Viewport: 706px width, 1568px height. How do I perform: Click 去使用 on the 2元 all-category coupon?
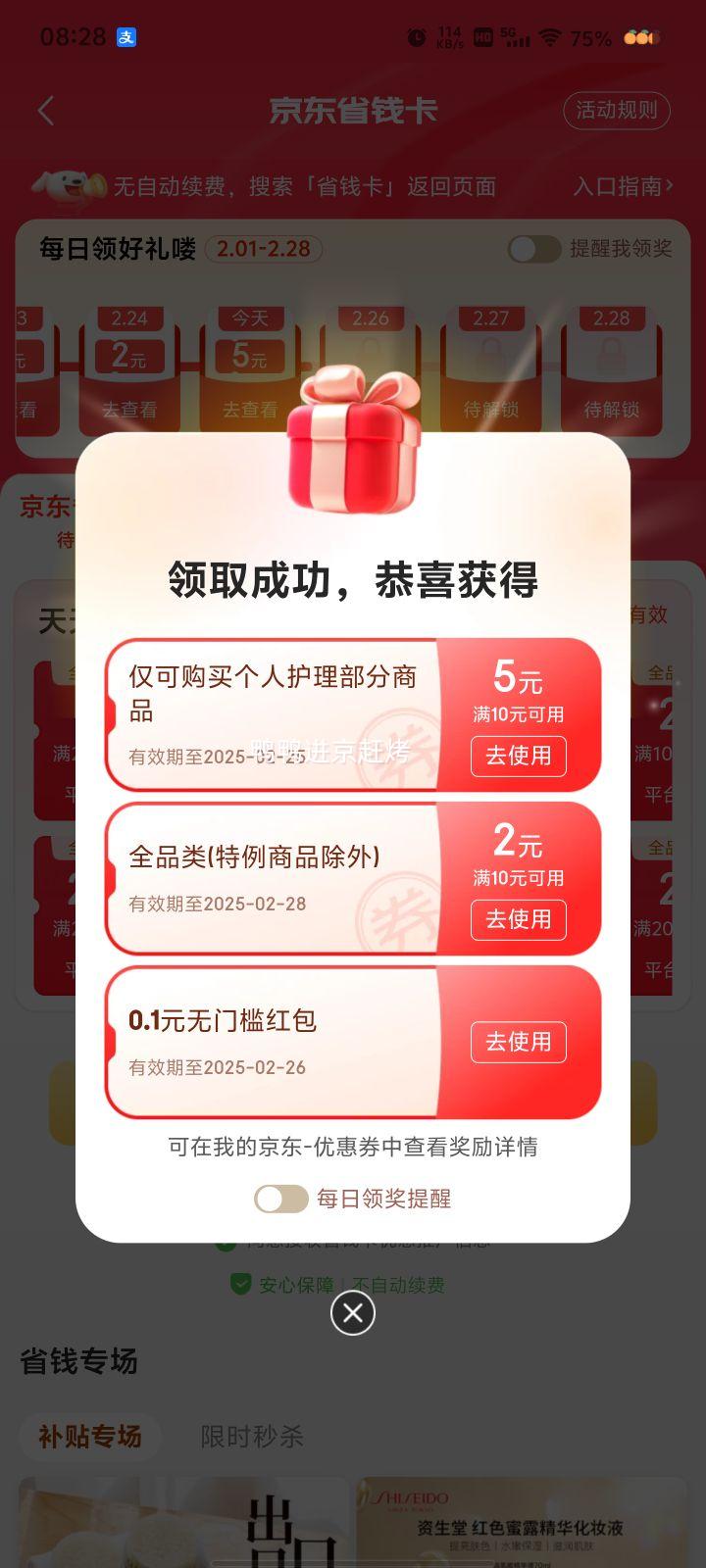pos(519,920)
